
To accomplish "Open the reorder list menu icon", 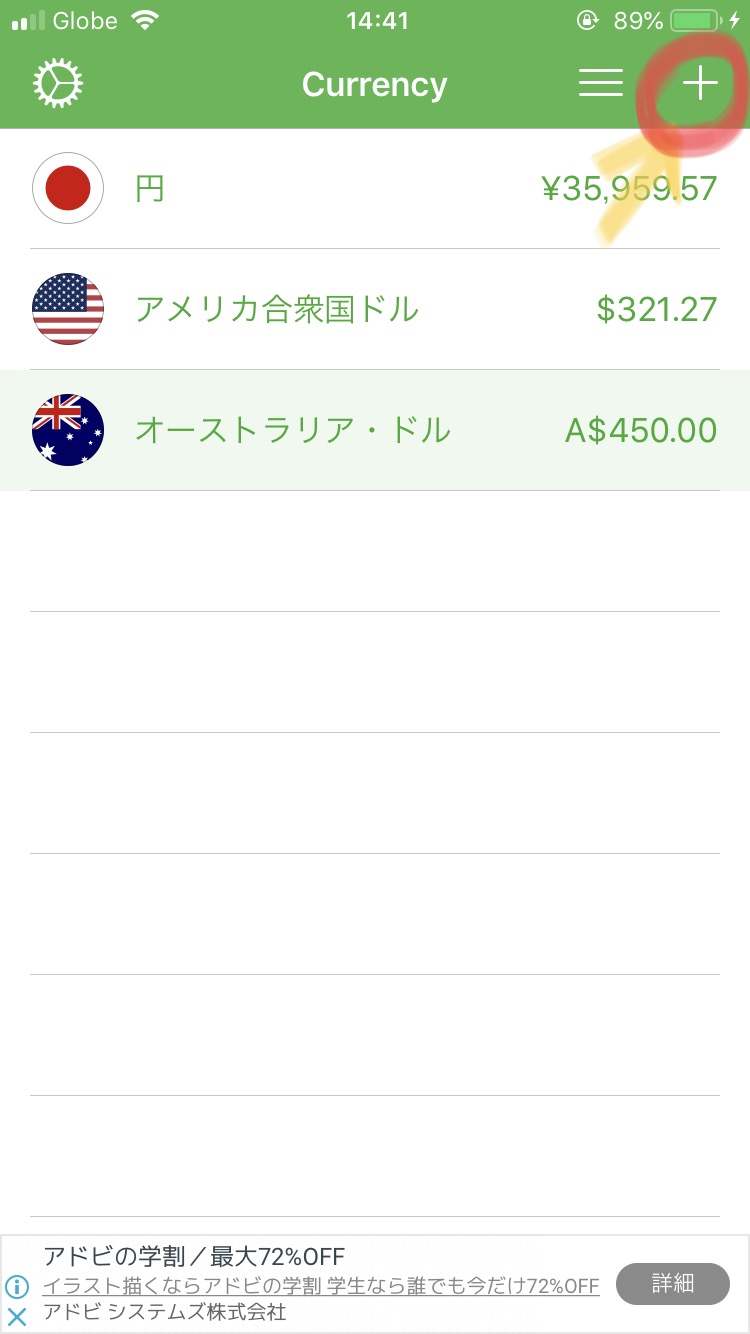I will pyautogui.click(x=601, y=83).
